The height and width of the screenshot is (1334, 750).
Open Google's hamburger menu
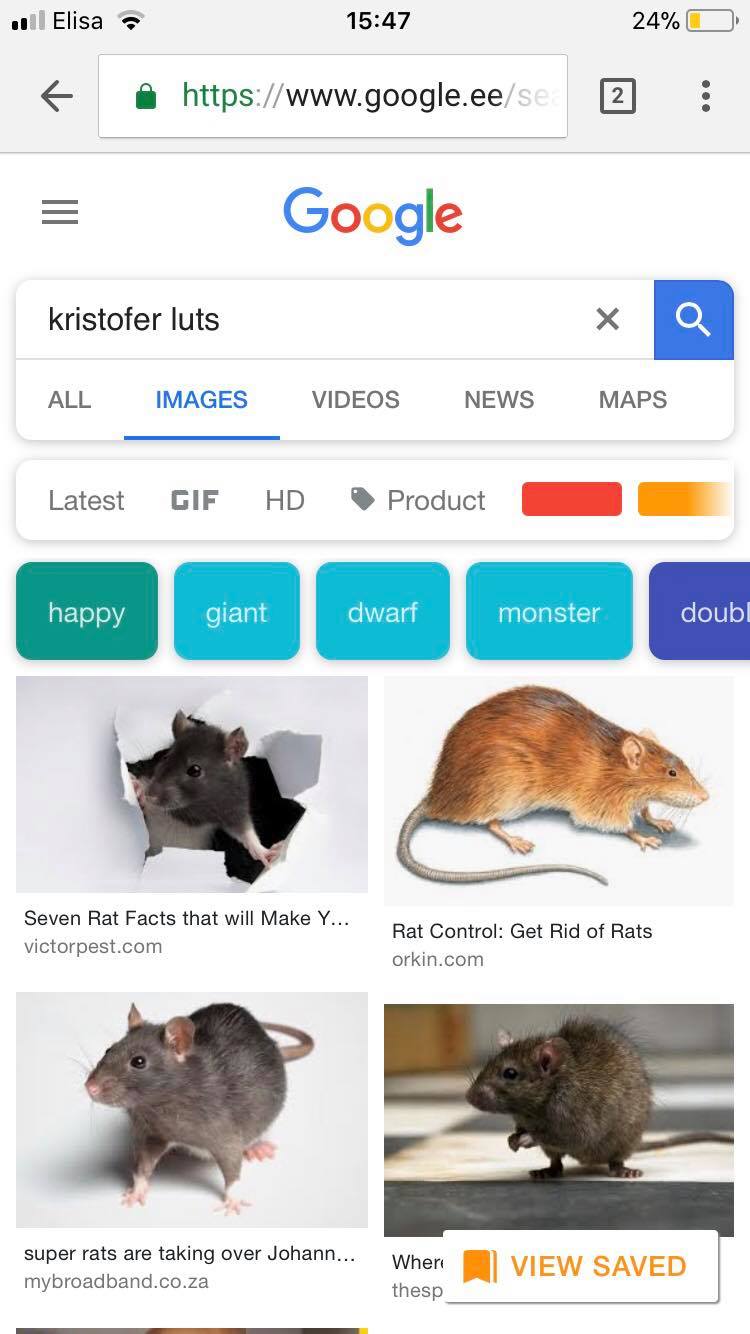(60, 212)
